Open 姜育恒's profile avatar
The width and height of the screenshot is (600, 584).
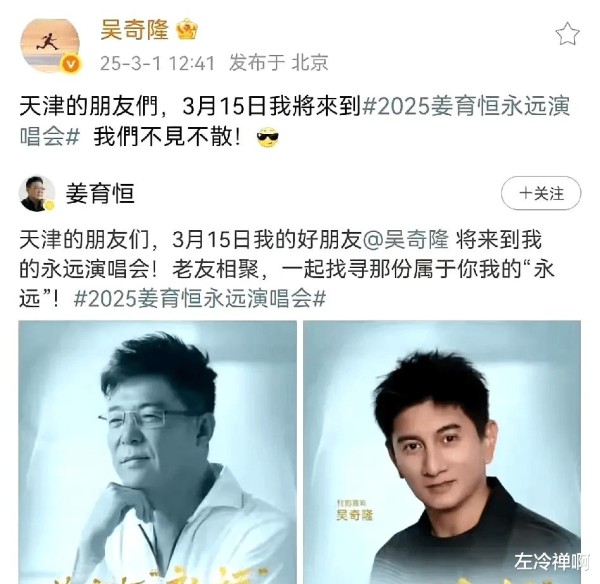[x=38, y=194]
